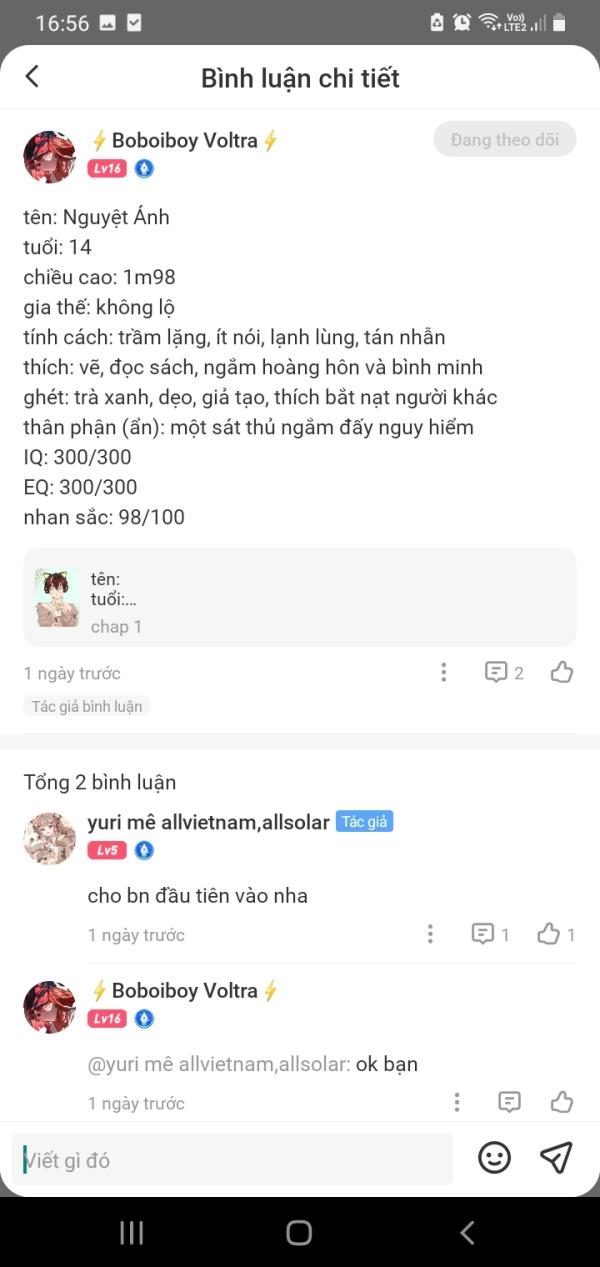Open Boboiboy Voltra's avatar on main comment

(49, 156)
